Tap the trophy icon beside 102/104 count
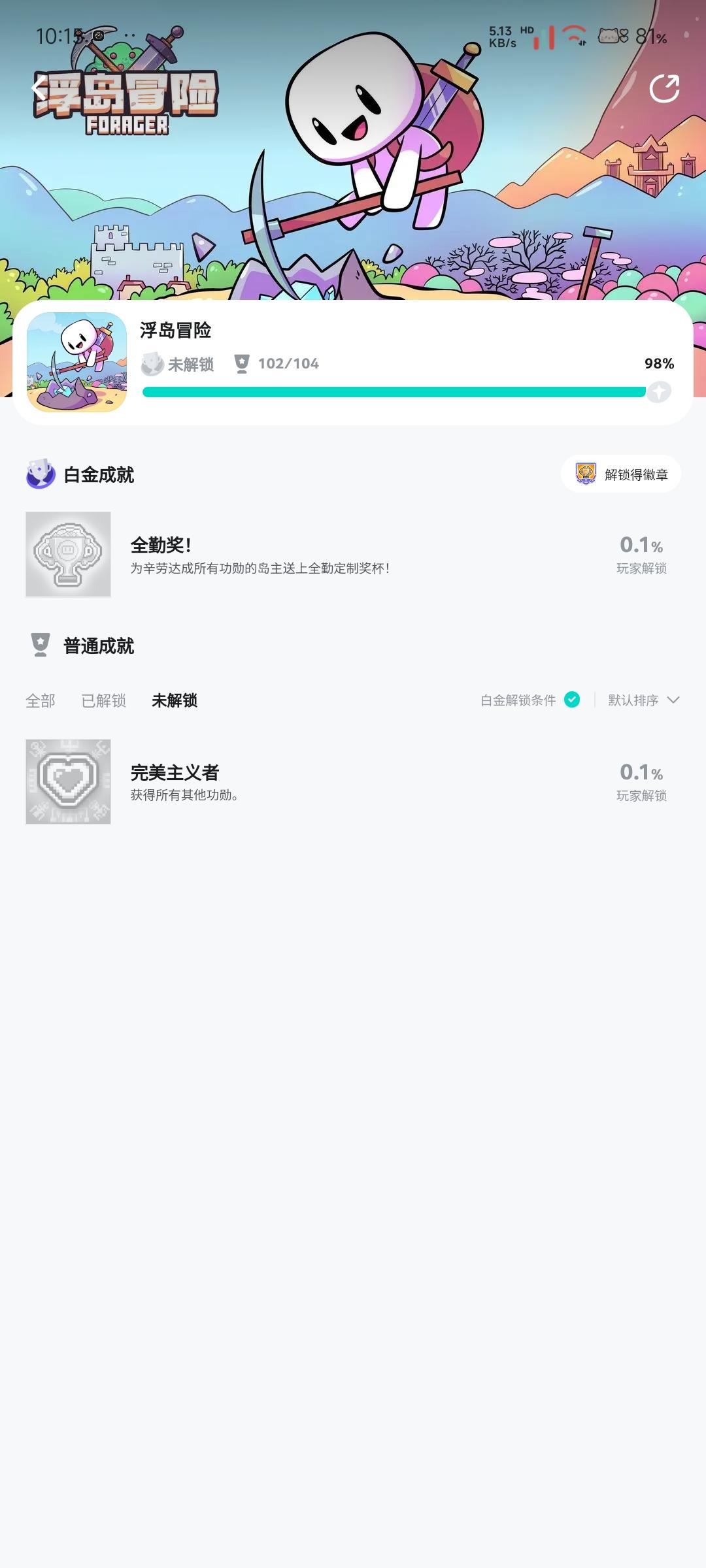The width and height of the screenshot is (706, 1568). [241, 364]
